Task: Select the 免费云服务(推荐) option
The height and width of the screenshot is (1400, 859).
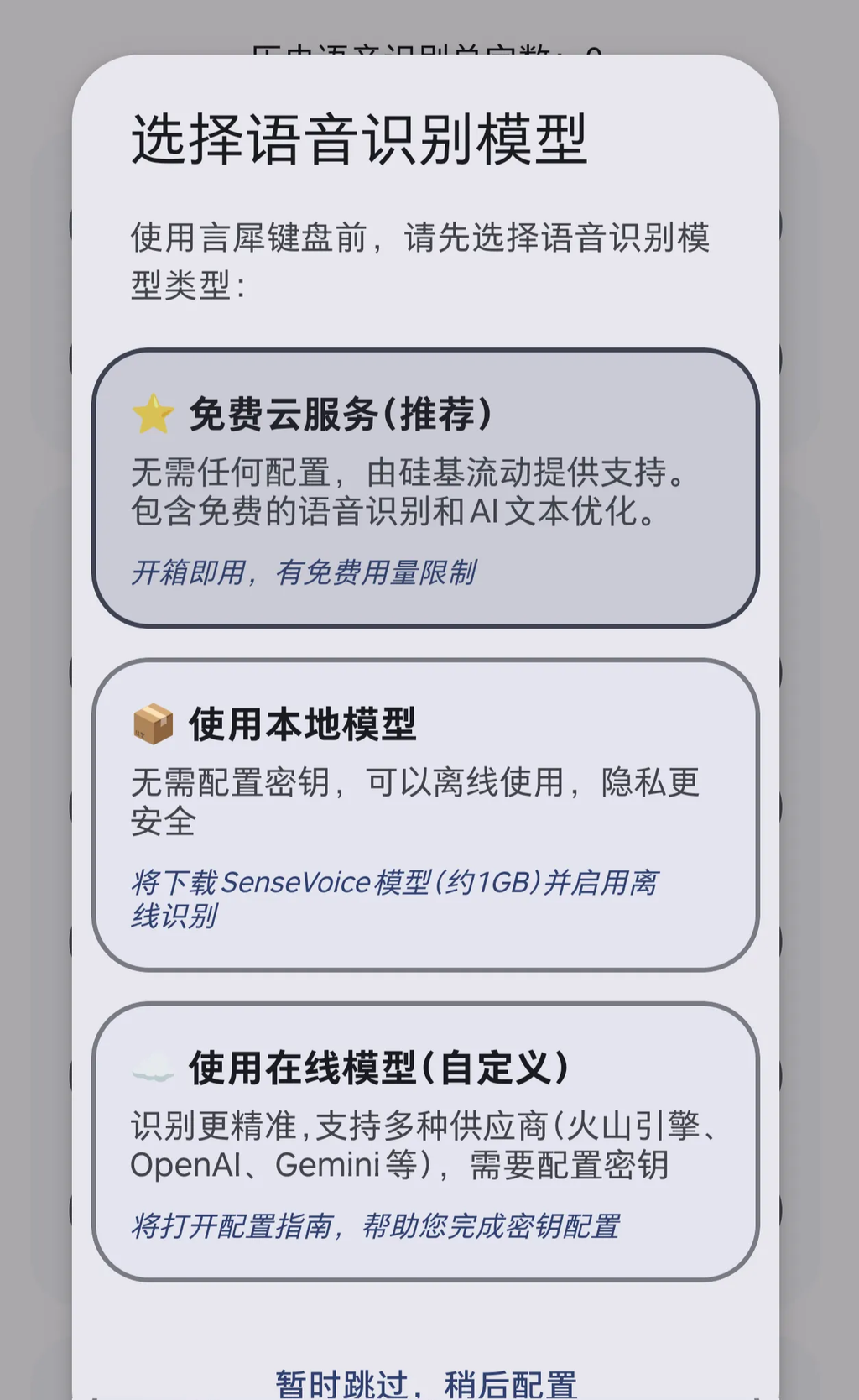Action: (425, 488)
